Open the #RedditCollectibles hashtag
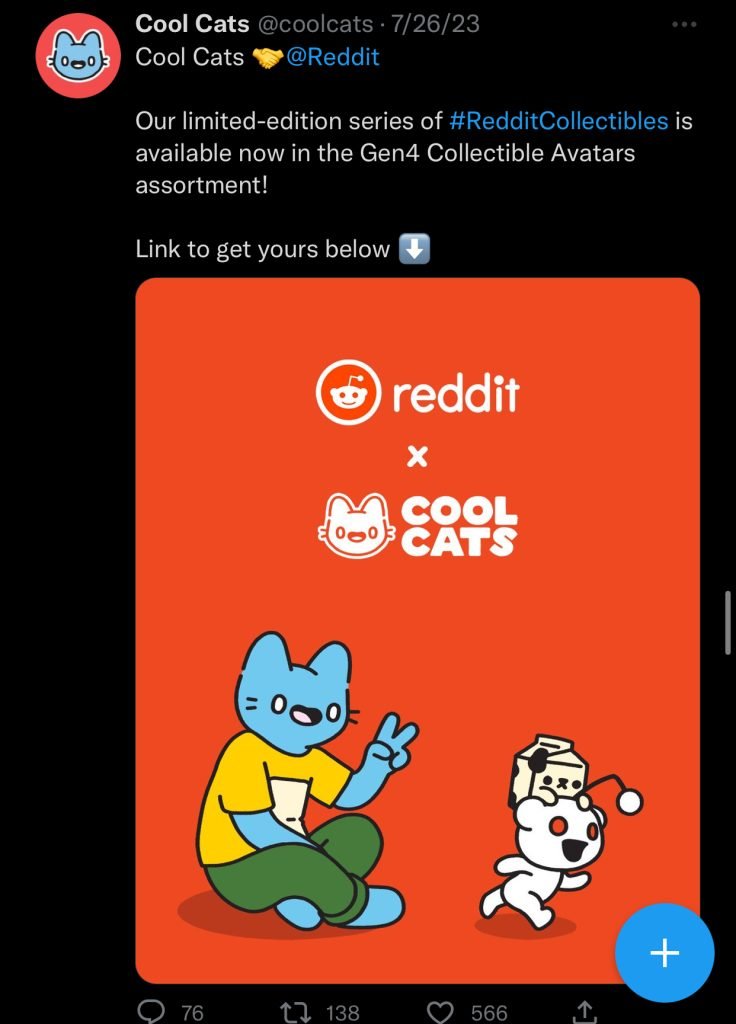The image size is (736, 1024). click(558, 121)
